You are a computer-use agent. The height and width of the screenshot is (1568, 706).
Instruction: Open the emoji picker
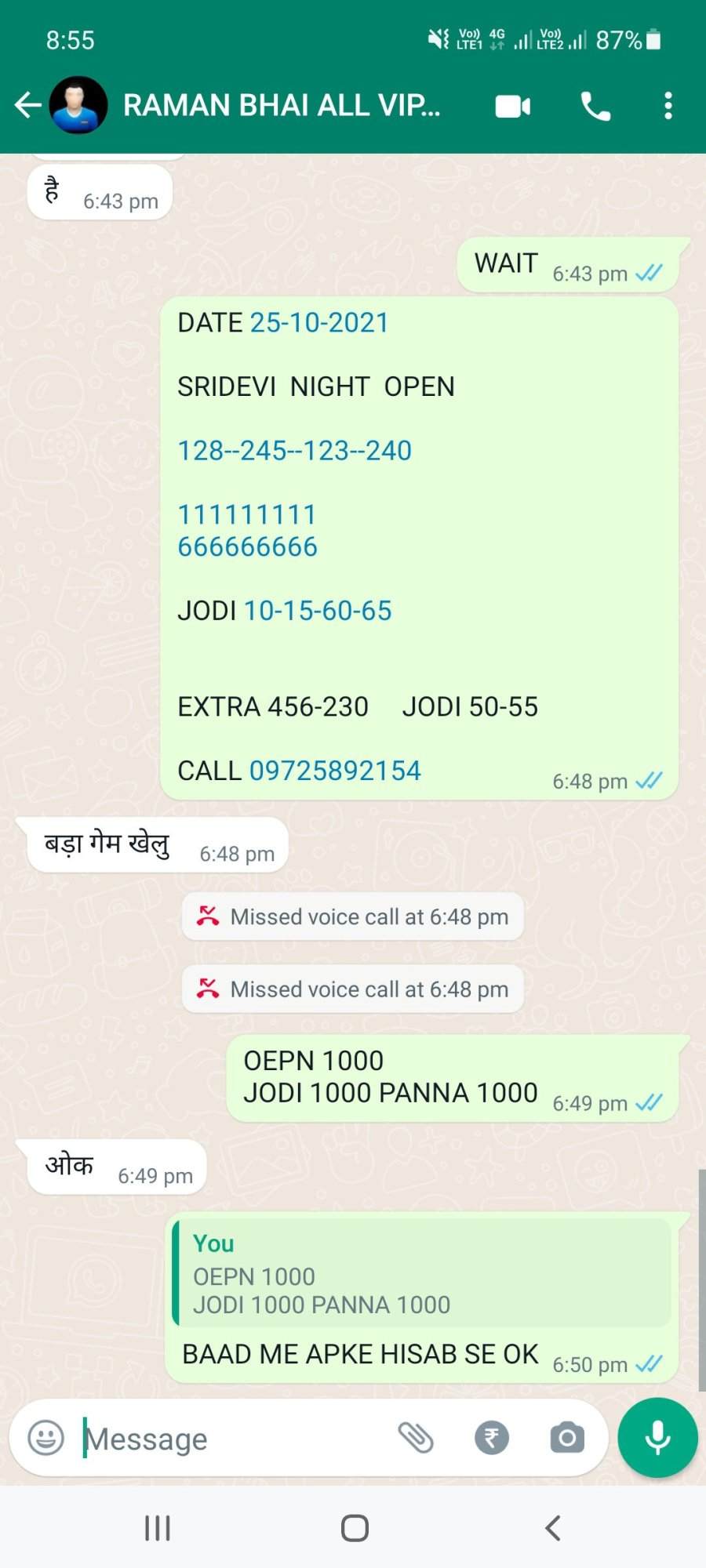(45, 1438)
